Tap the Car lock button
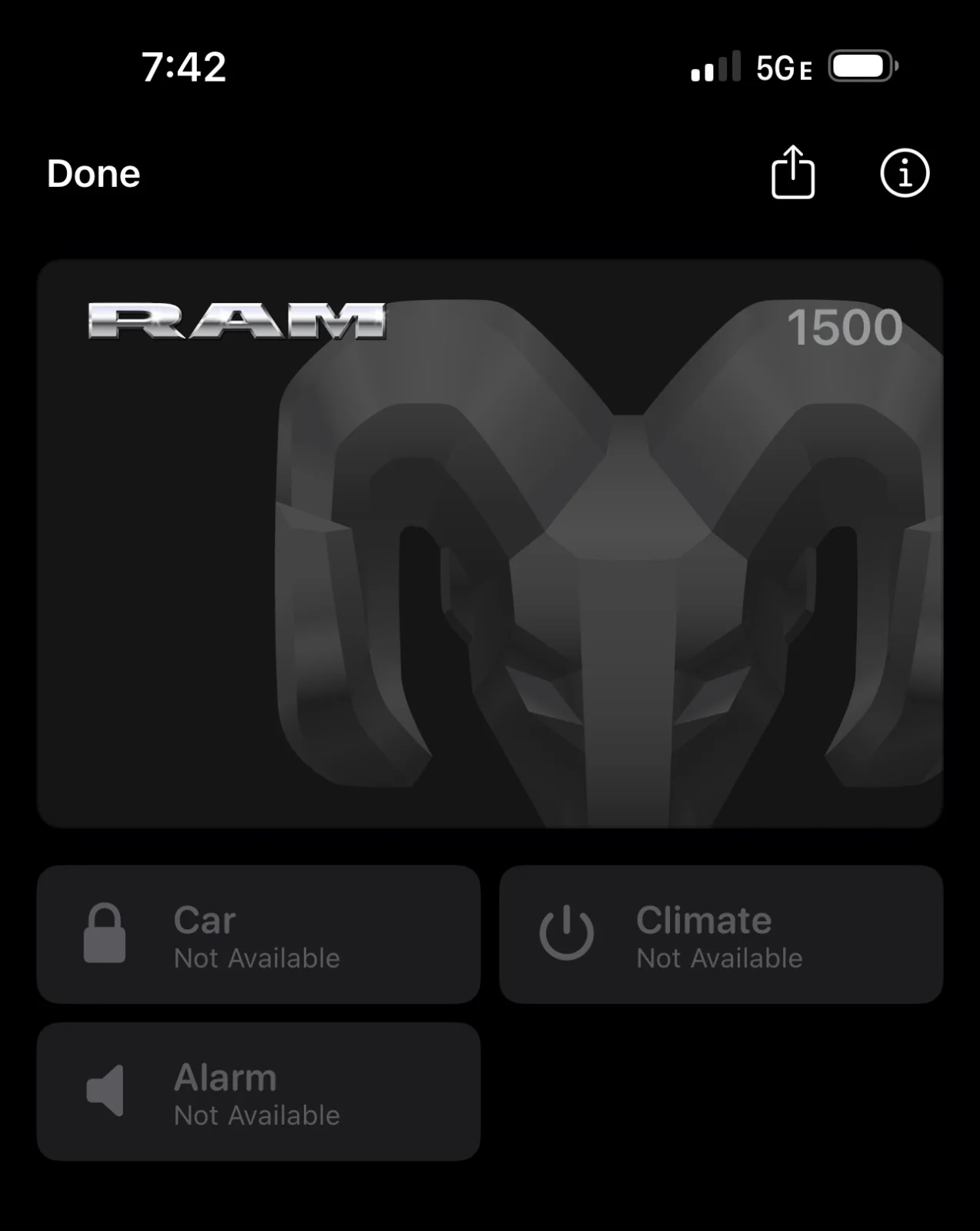This screenshot has height=1231, width=980. pyautogui.click(x=258, y=934)
